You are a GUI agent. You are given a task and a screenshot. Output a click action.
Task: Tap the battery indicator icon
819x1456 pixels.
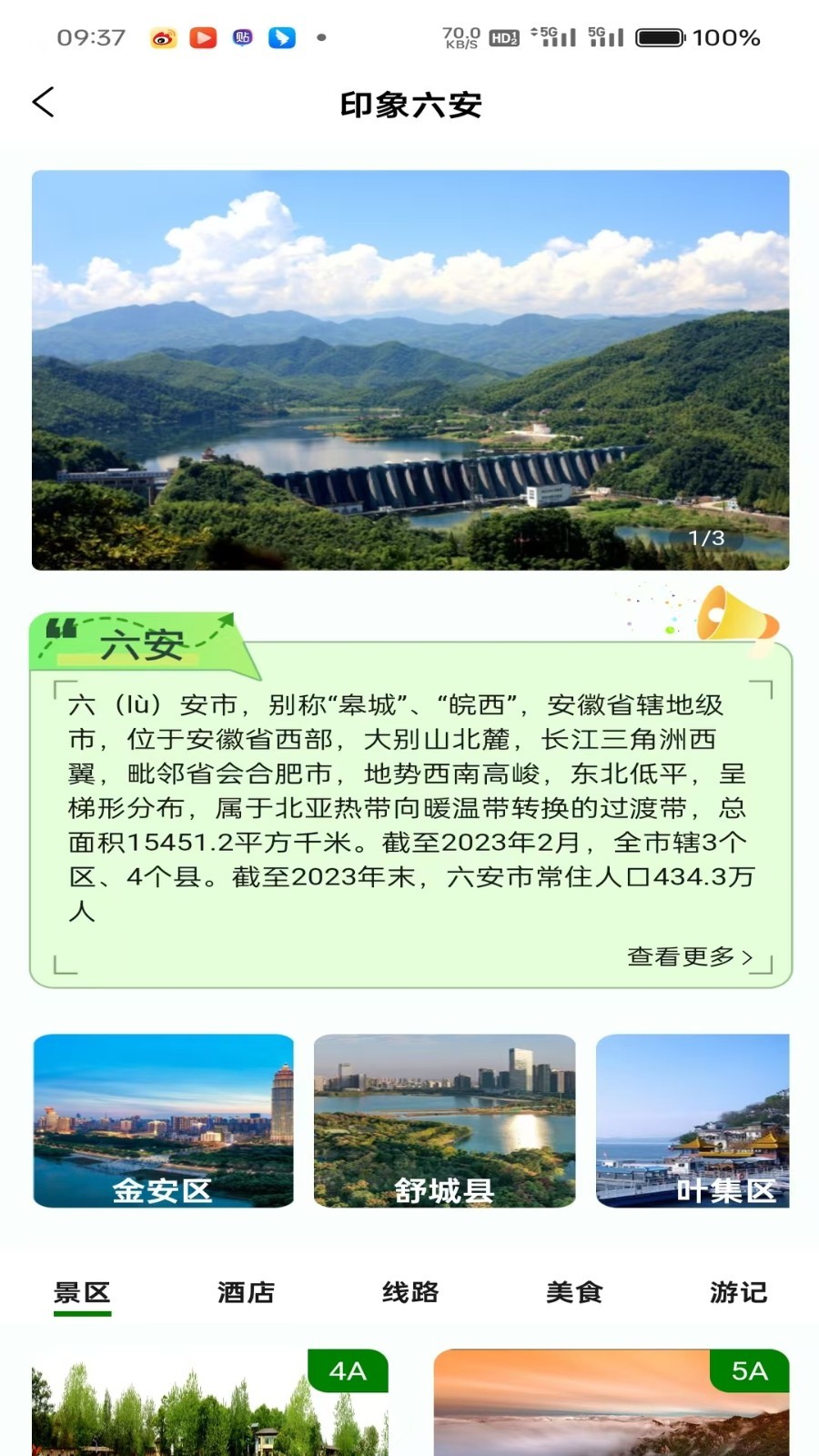[x=659, y=37]
